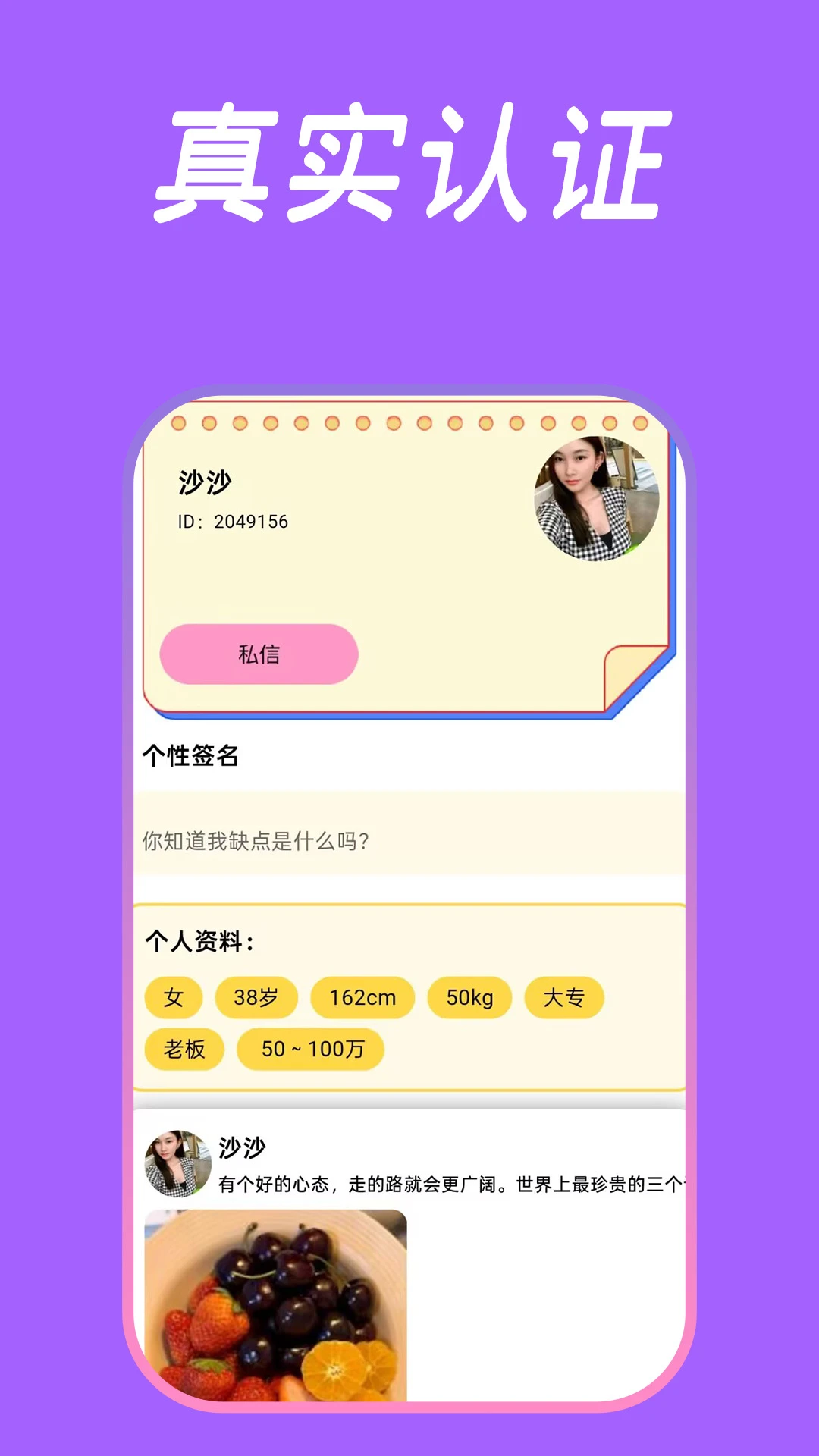The image size is (819, 1456).
Task: Select the 162cm height tag
Action: (362, 998)
